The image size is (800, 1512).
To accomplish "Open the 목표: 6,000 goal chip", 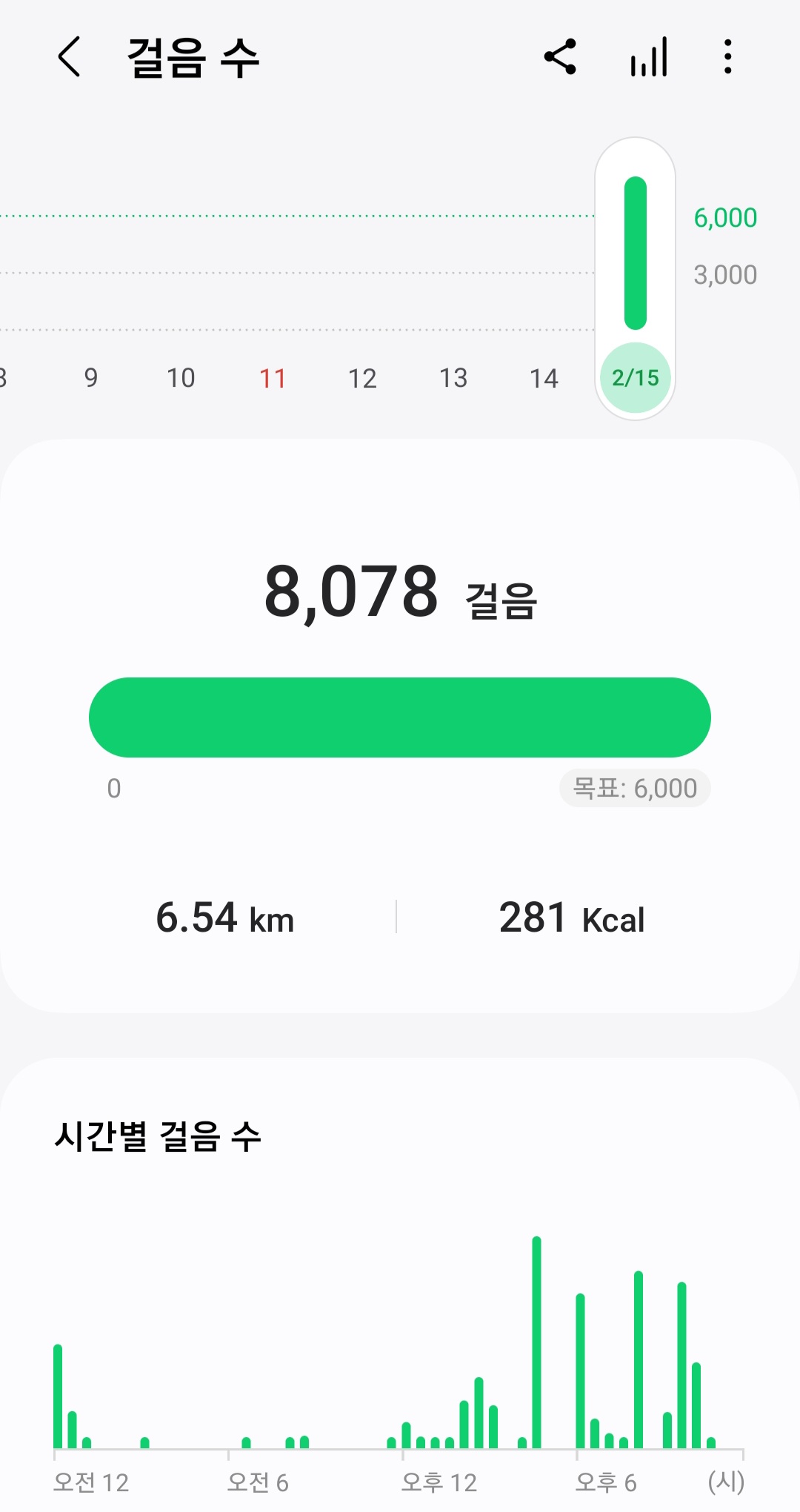I will coord(635,789).
